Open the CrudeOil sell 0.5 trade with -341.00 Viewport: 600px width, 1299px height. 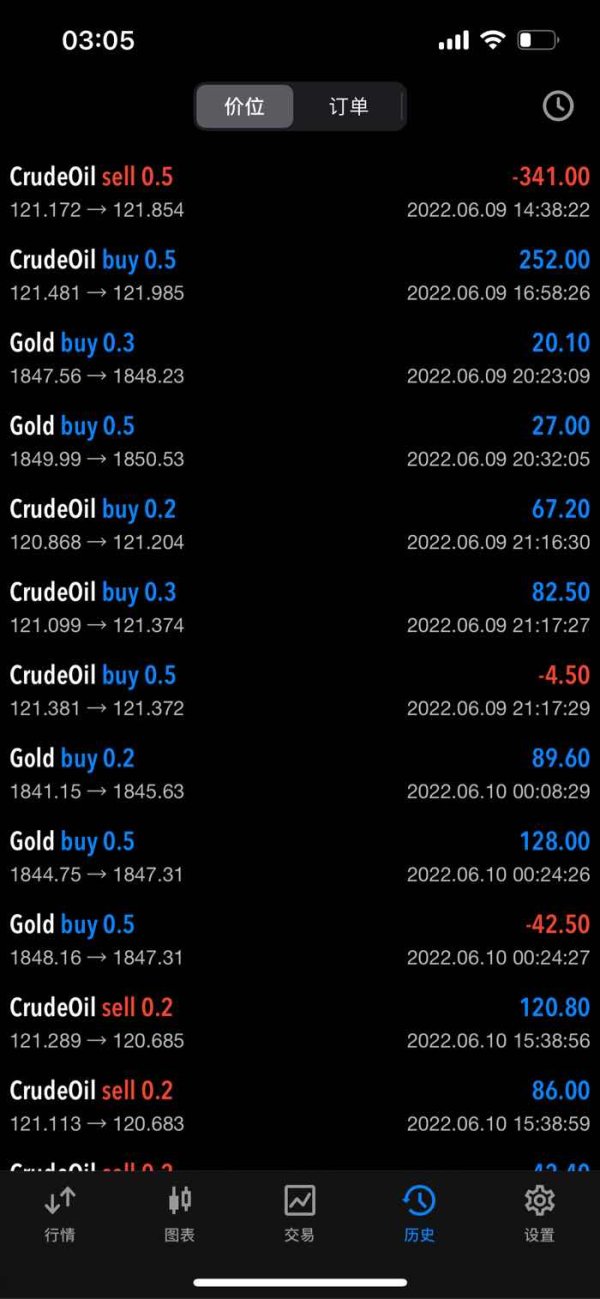pos(300,193)
